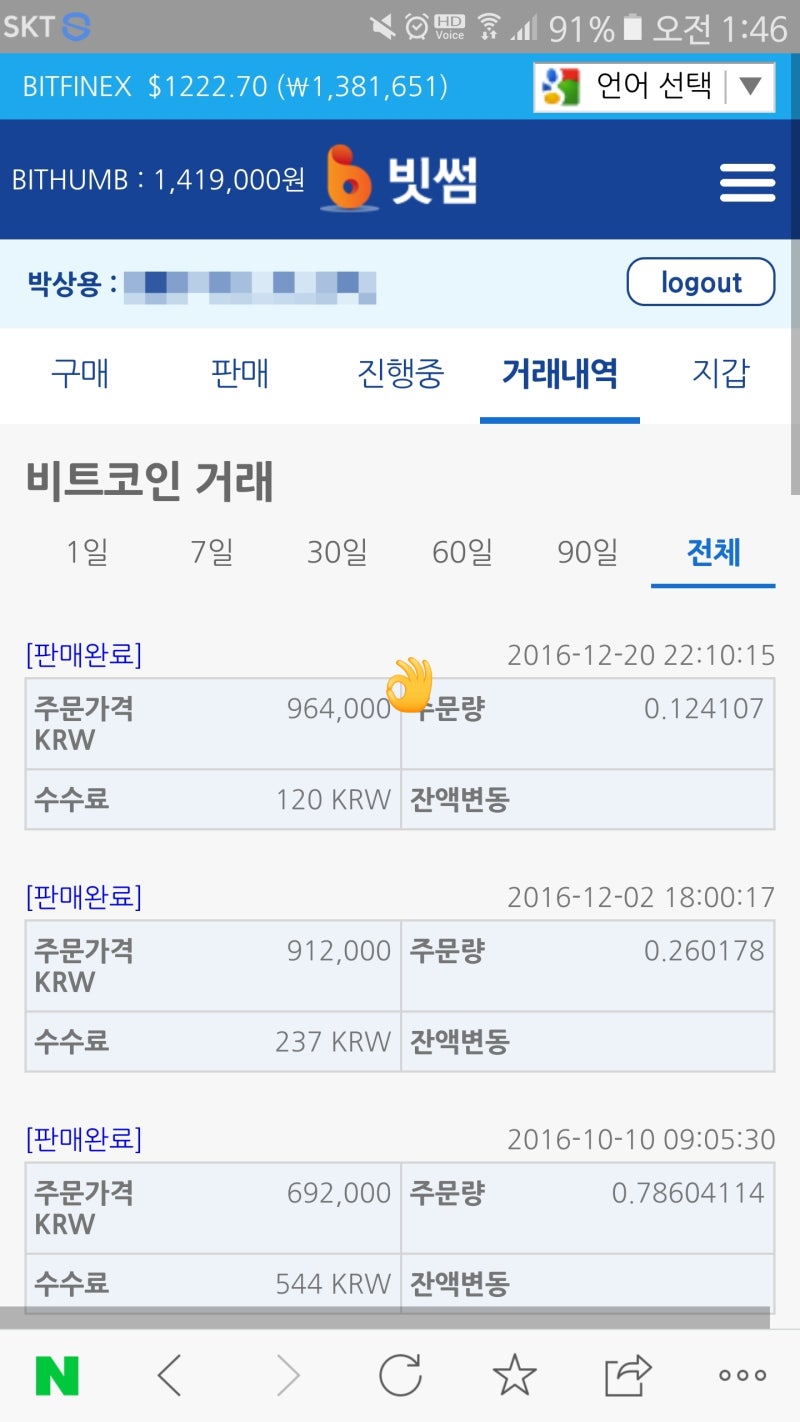Open the Naver home icon
Viewport: 800px width, 1422px height.
(58, 1376)
